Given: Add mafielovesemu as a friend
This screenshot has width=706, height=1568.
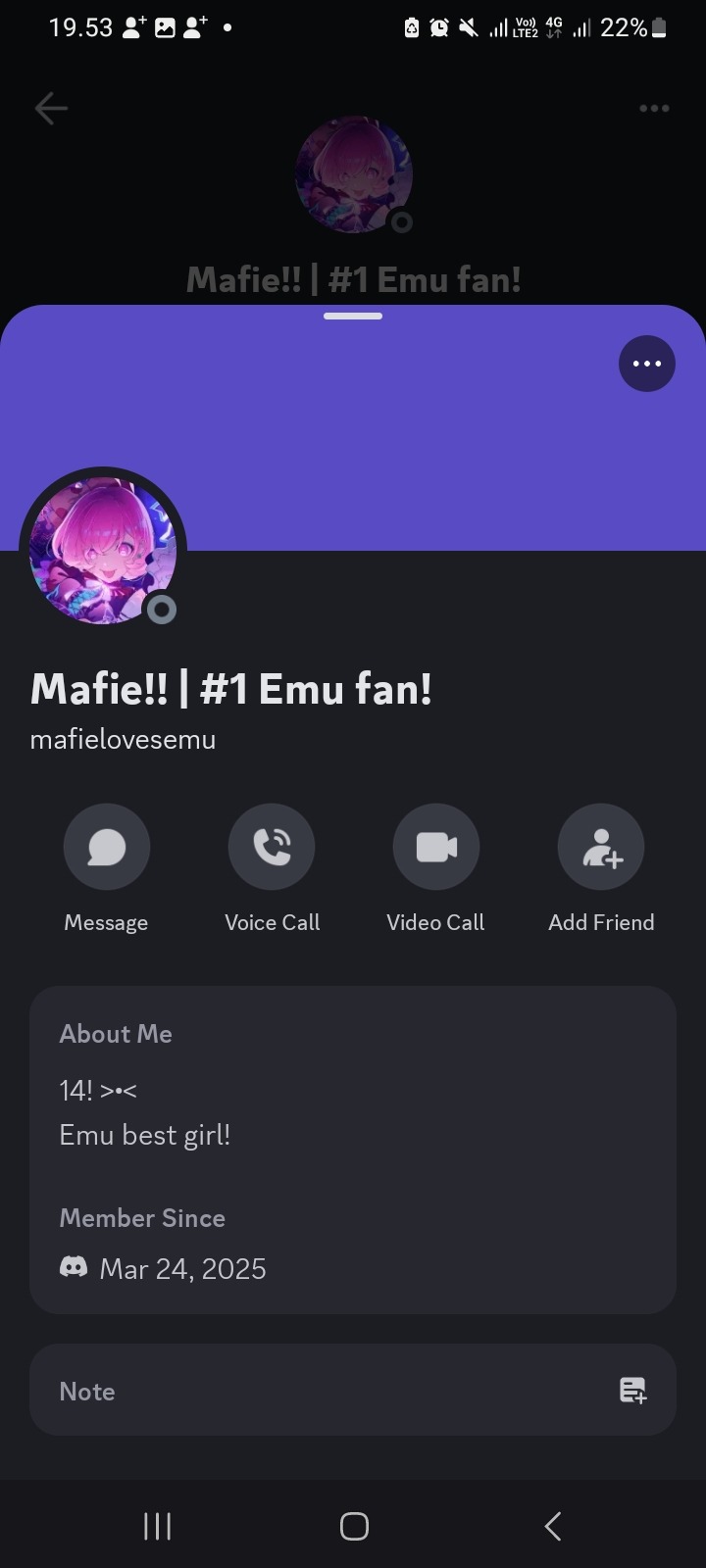Looking at the screenshot, I should click(x=601, y=847).
